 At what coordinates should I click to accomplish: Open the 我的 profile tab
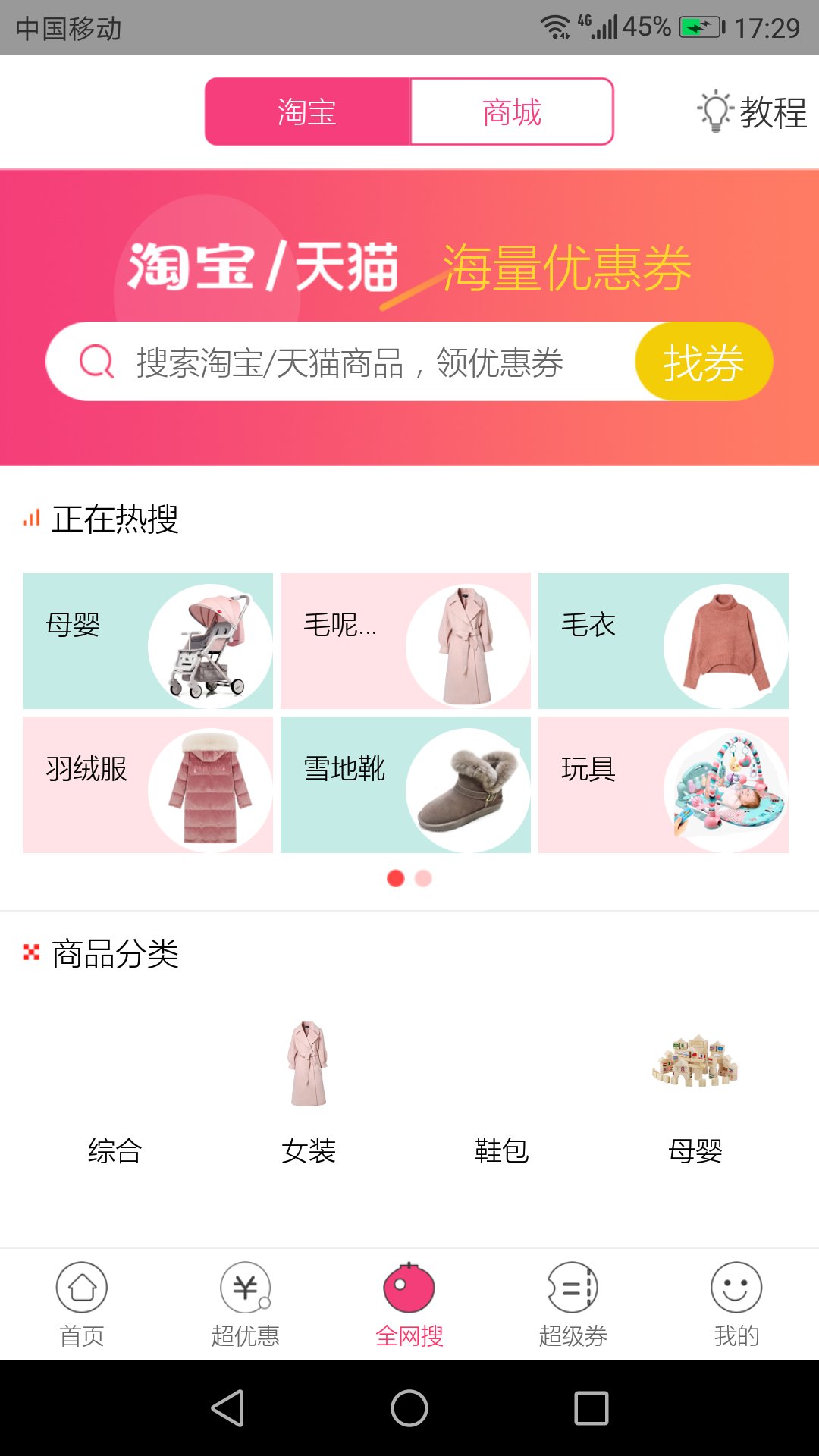tap(736, 1304)
